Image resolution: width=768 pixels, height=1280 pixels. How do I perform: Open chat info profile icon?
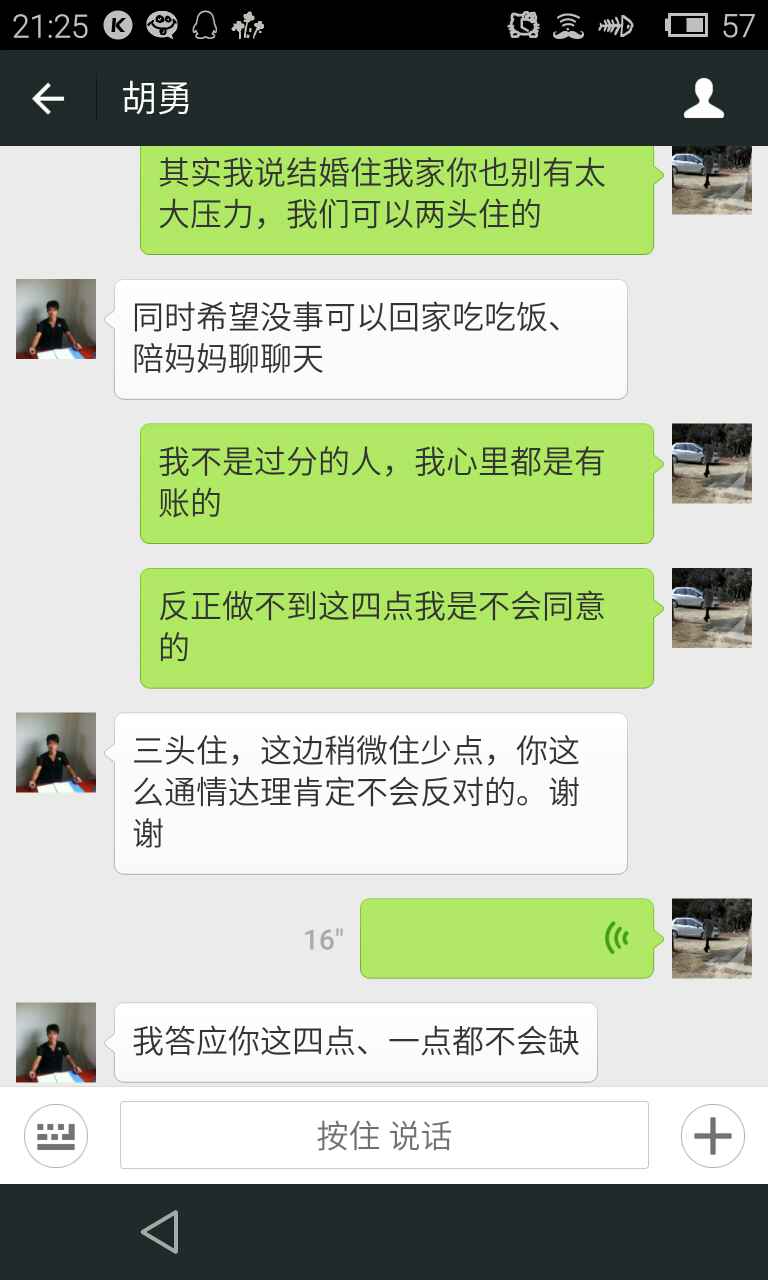point(703,99)
